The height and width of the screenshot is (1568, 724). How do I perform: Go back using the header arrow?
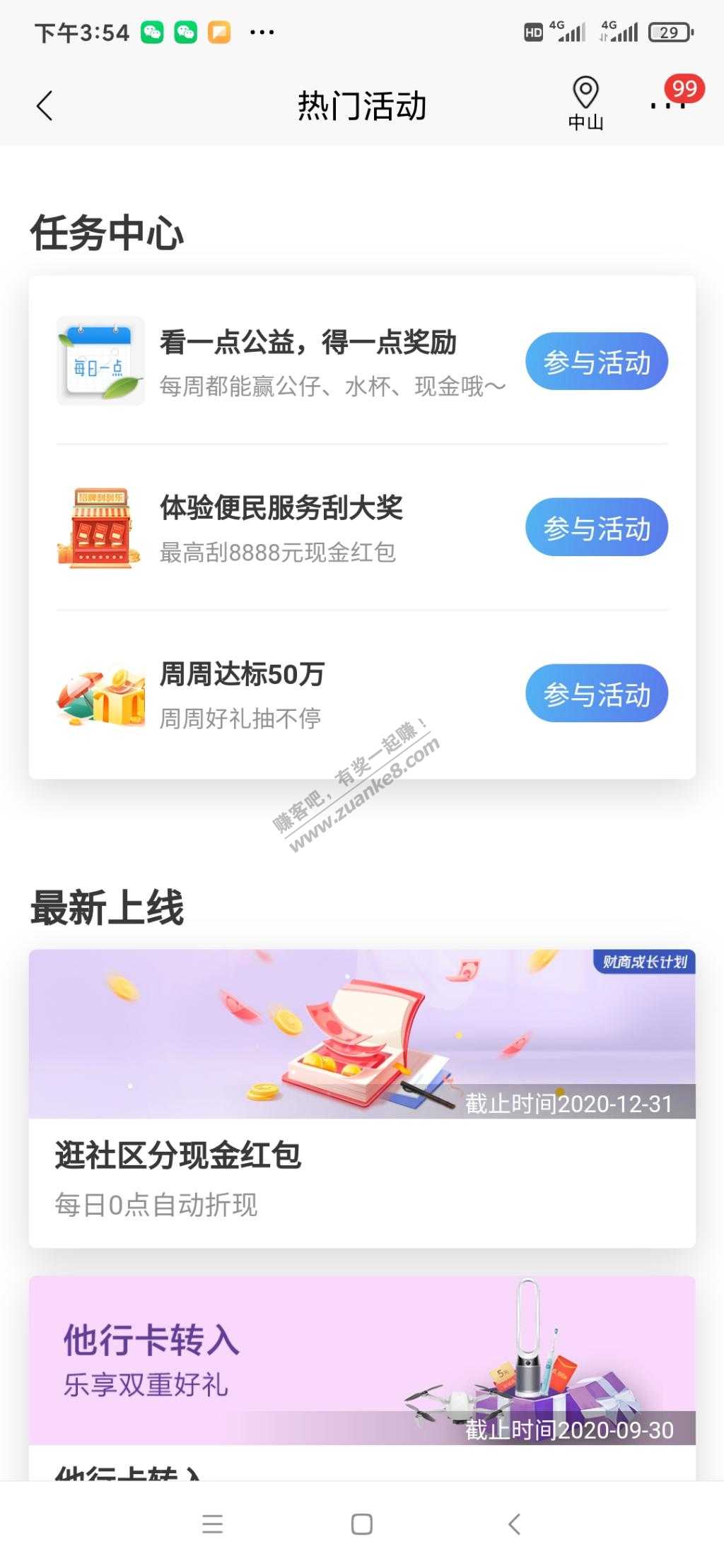[45, 106]
